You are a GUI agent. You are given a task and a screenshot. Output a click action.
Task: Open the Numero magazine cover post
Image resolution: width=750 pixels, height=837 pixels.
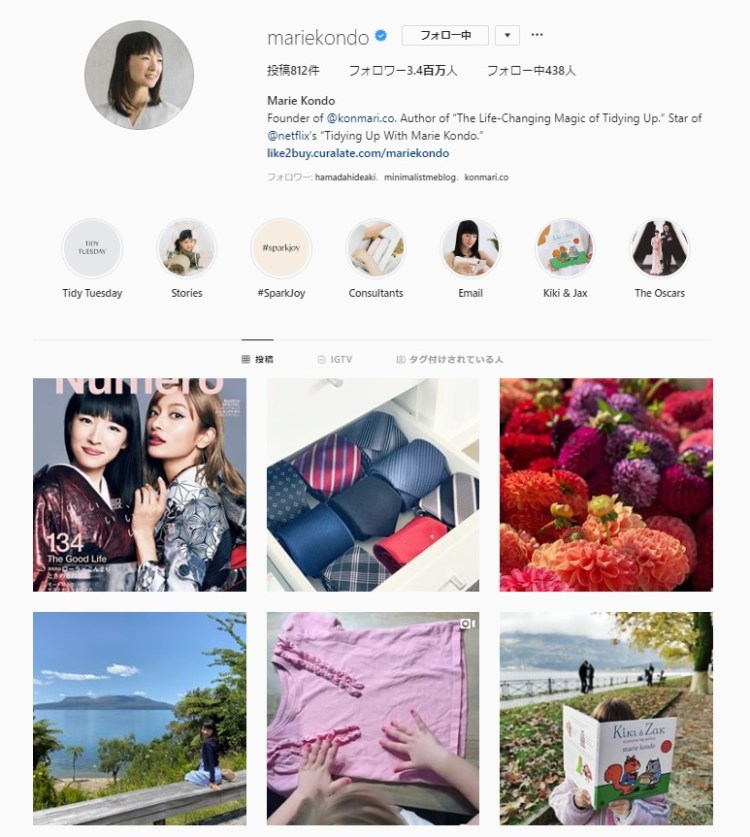[x=139, y=485]
